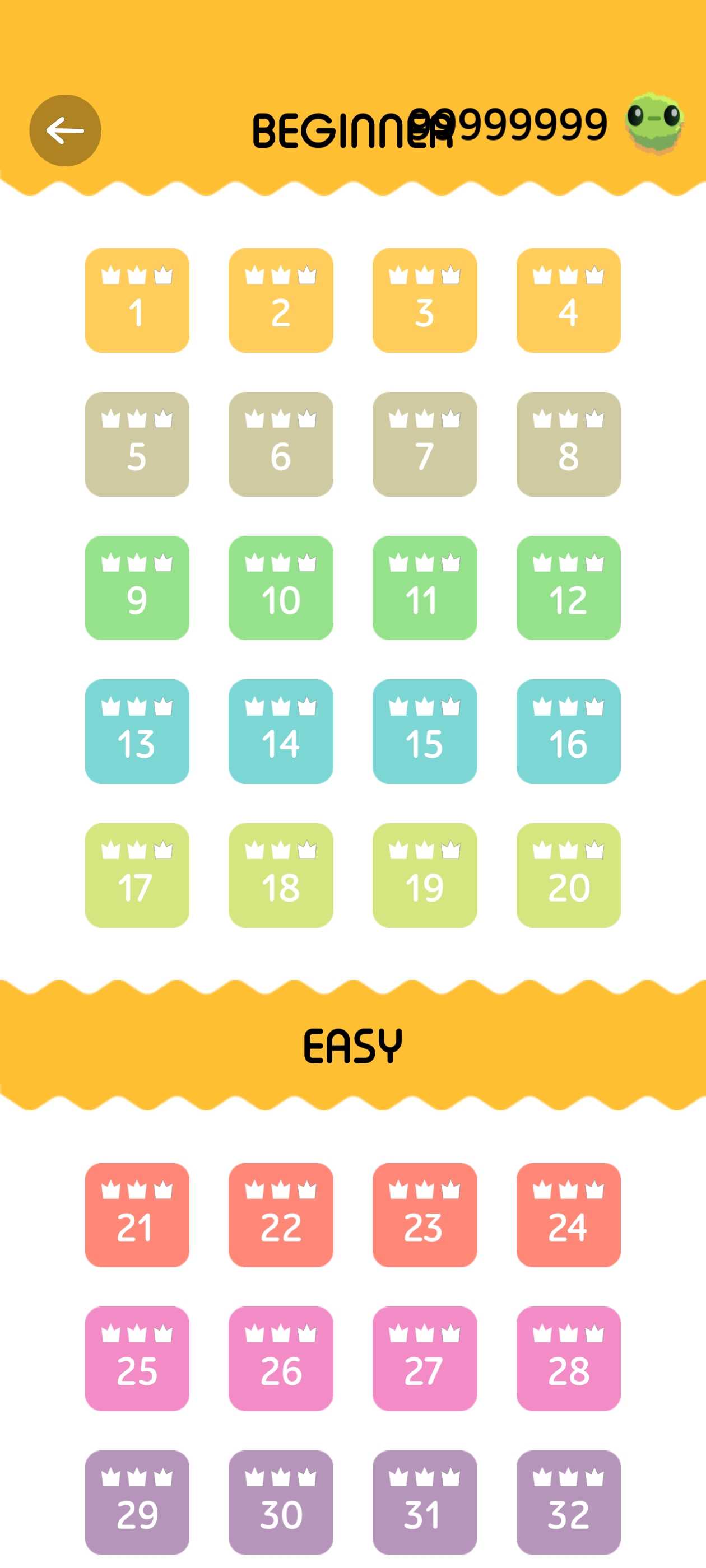This screenshot has height=1568, width=706.
Task: Select level 31
Action: pyautogui.click(x=425, y=1502)
